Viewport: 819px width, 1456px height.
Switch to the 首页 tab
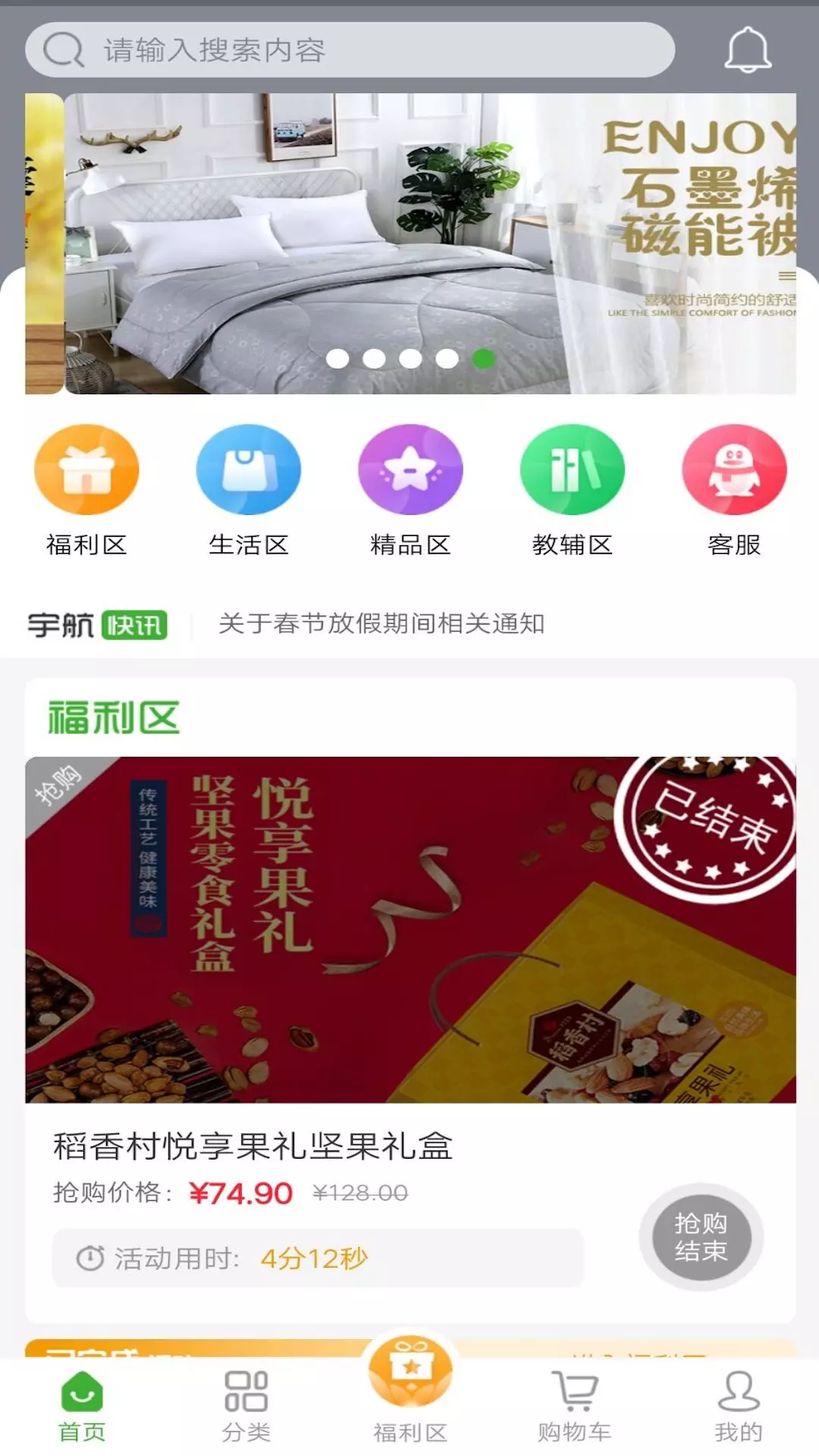pyautogui.click(x=82, y=1407)
